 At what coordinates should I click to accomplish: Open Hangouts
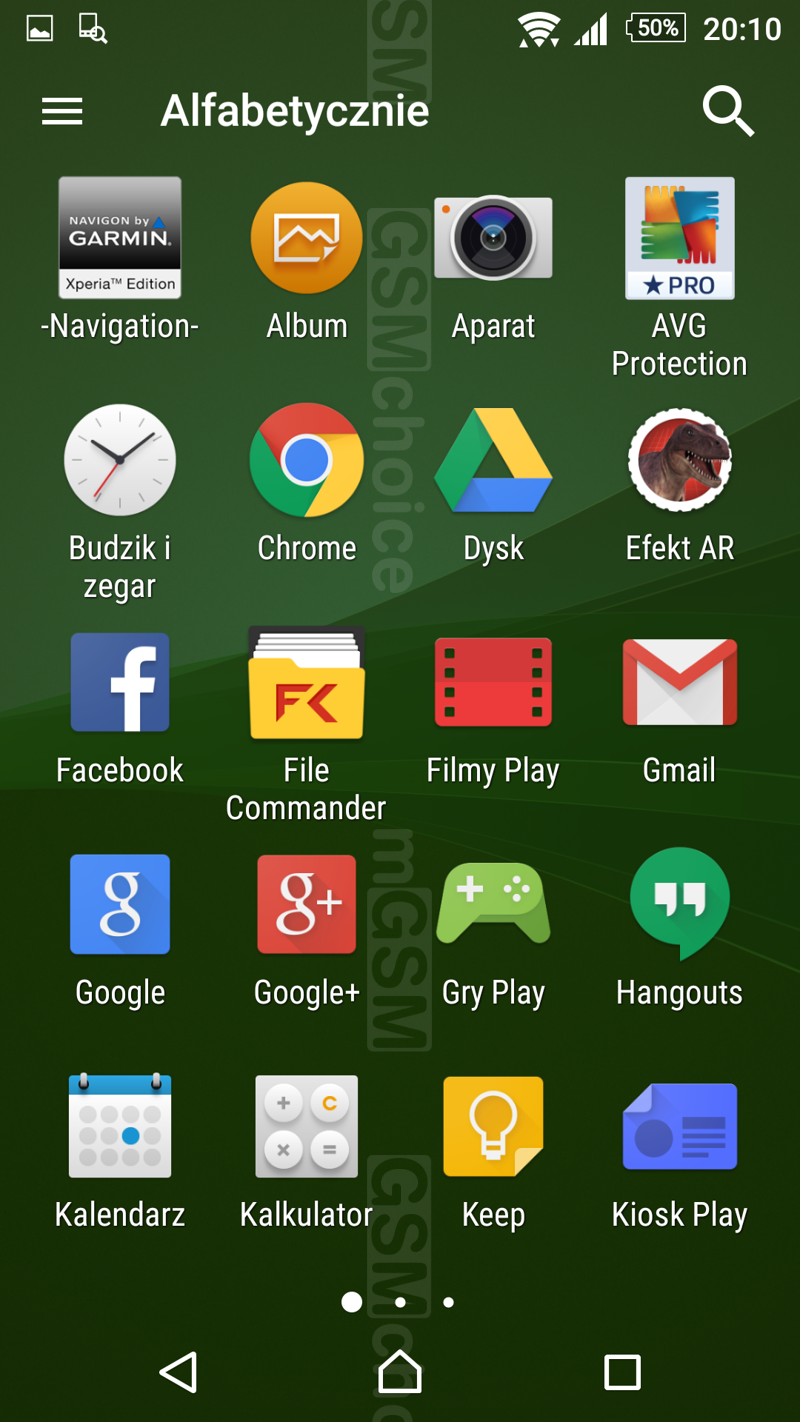pos(680,904)
